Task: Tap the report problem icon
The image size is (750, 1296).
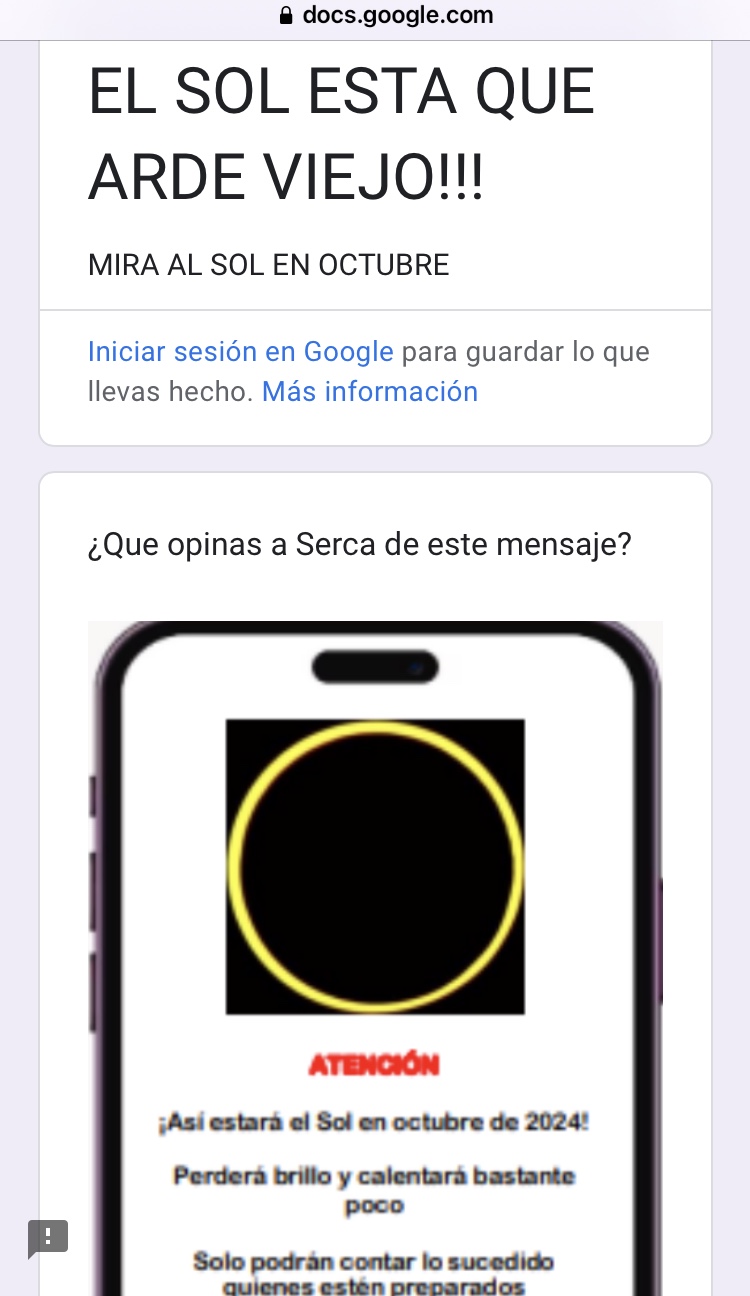Action: point(48,1238)
